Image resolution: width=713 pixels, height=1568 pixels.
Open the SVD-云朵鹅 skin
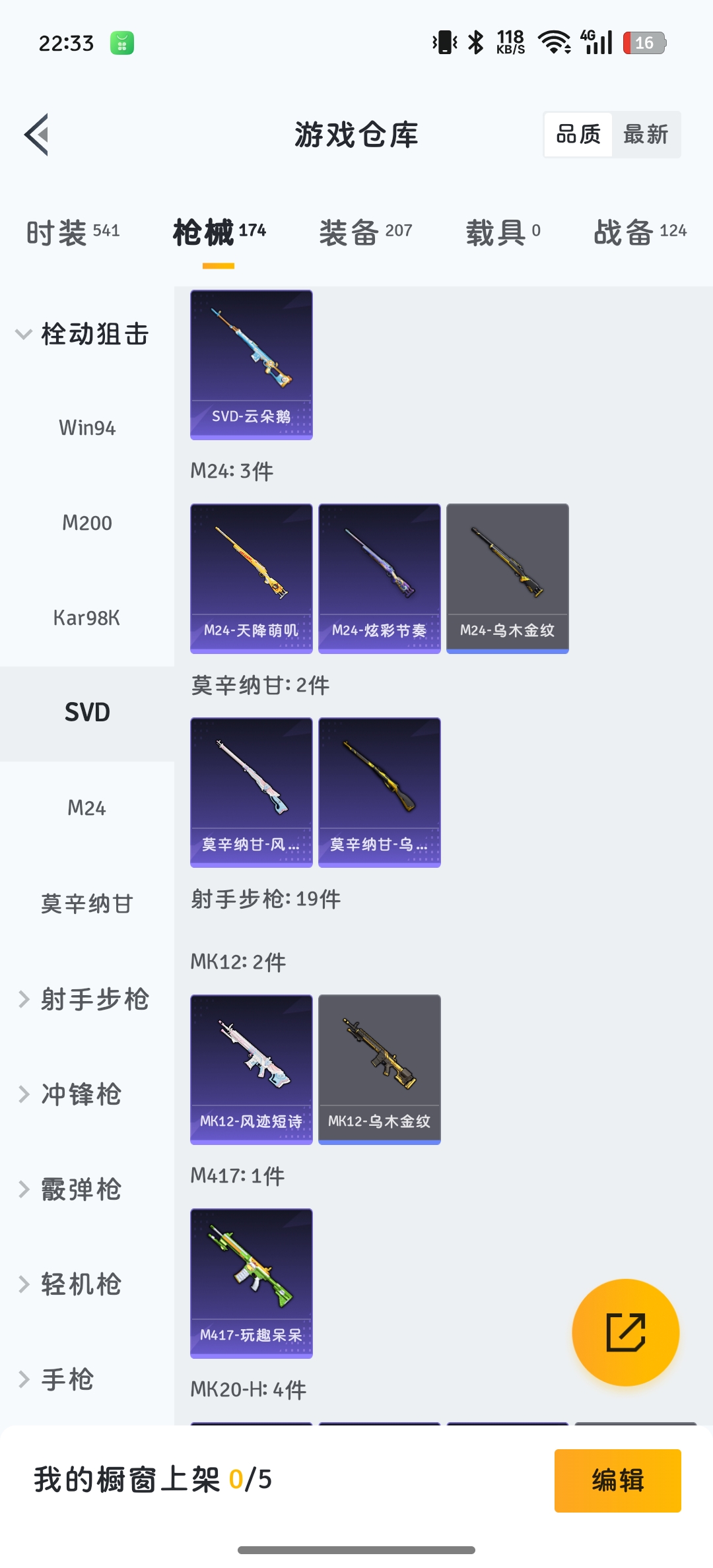coord(252,364)
